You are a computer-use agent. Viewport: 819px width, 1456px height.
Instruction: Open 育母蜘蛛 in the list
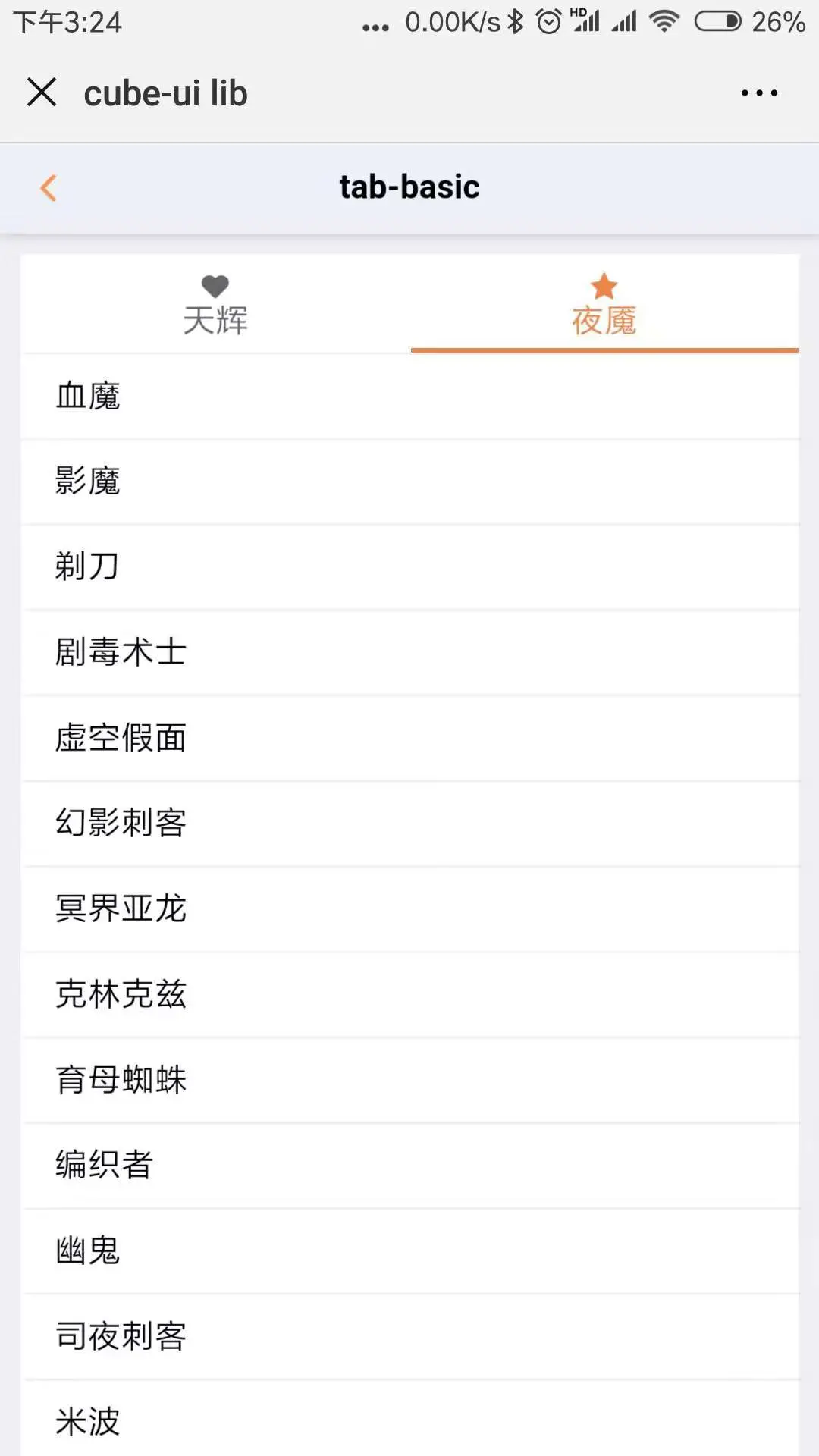click(409, 1080)
